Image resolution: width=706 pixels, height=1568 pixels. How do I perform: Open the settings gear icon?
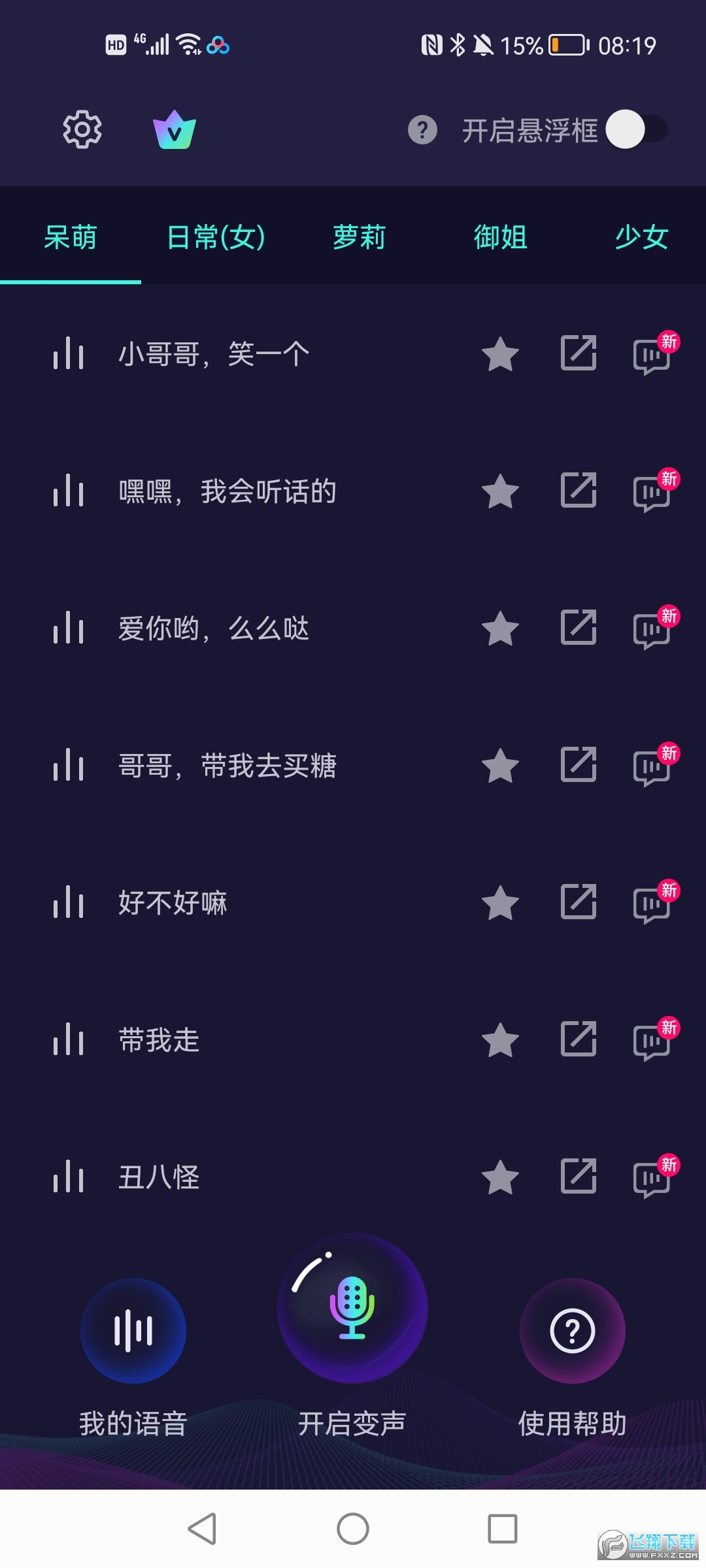82,129
